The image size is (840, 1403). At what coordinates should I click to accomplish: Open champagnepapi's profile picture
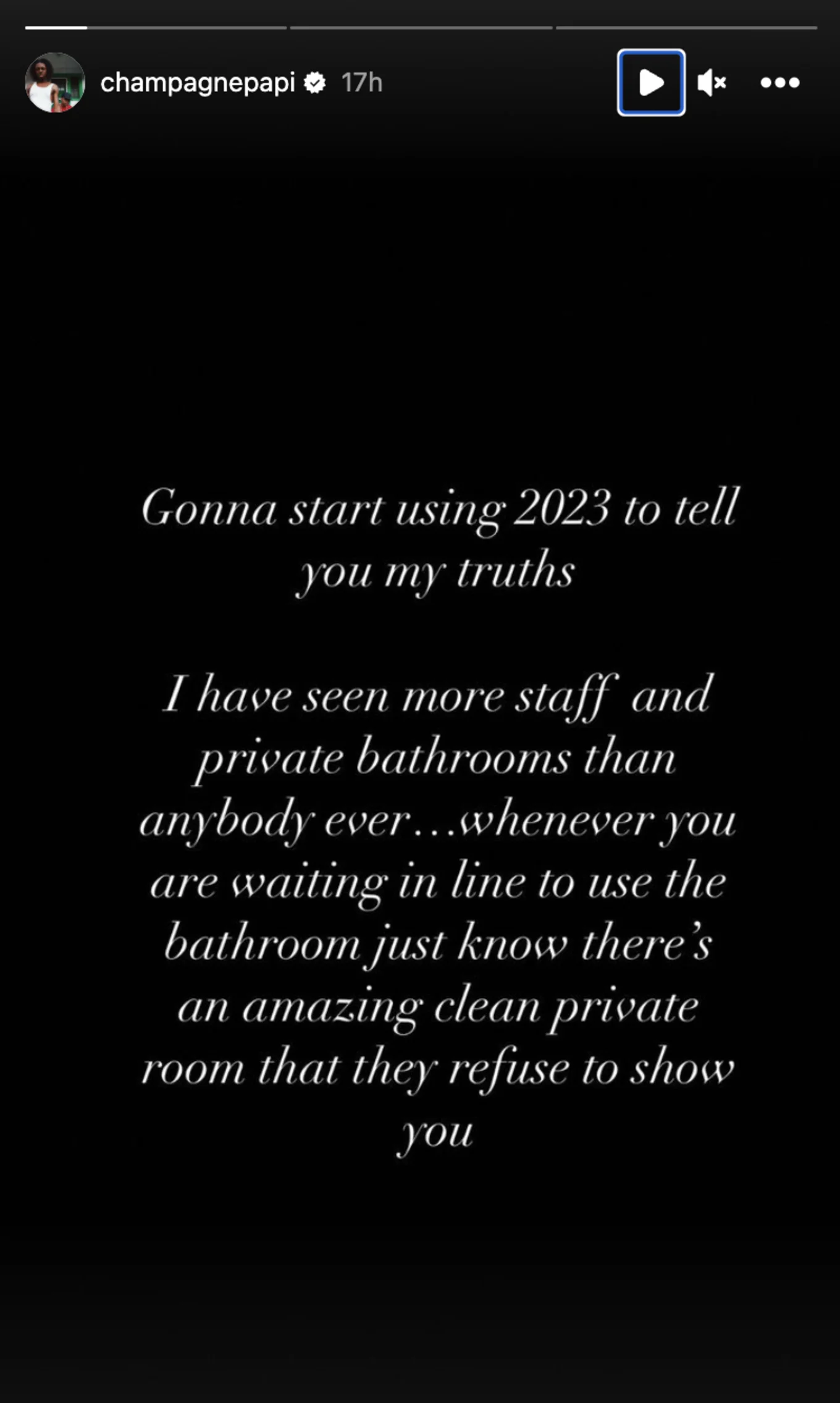55,82
